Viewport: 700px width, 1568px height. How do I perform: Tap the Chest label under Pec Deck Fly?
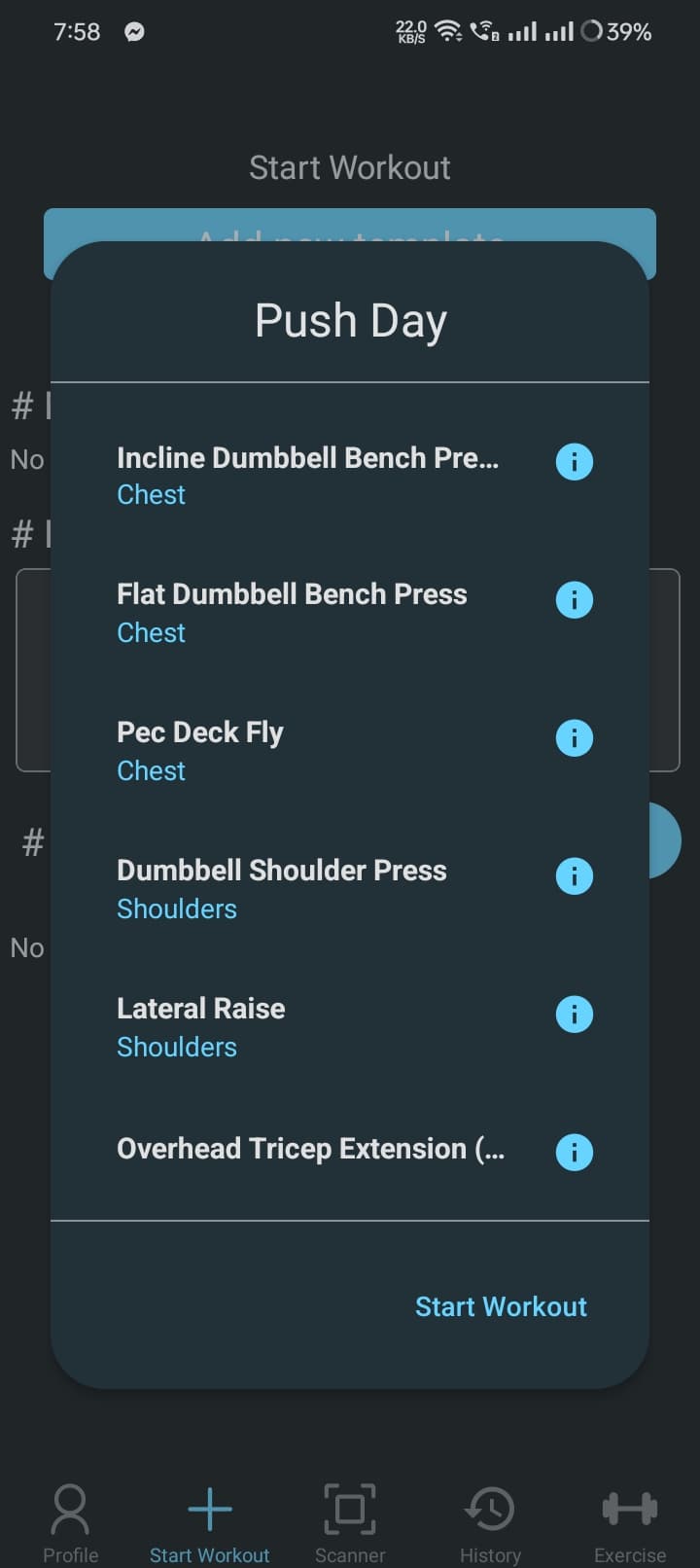[151, 769]
